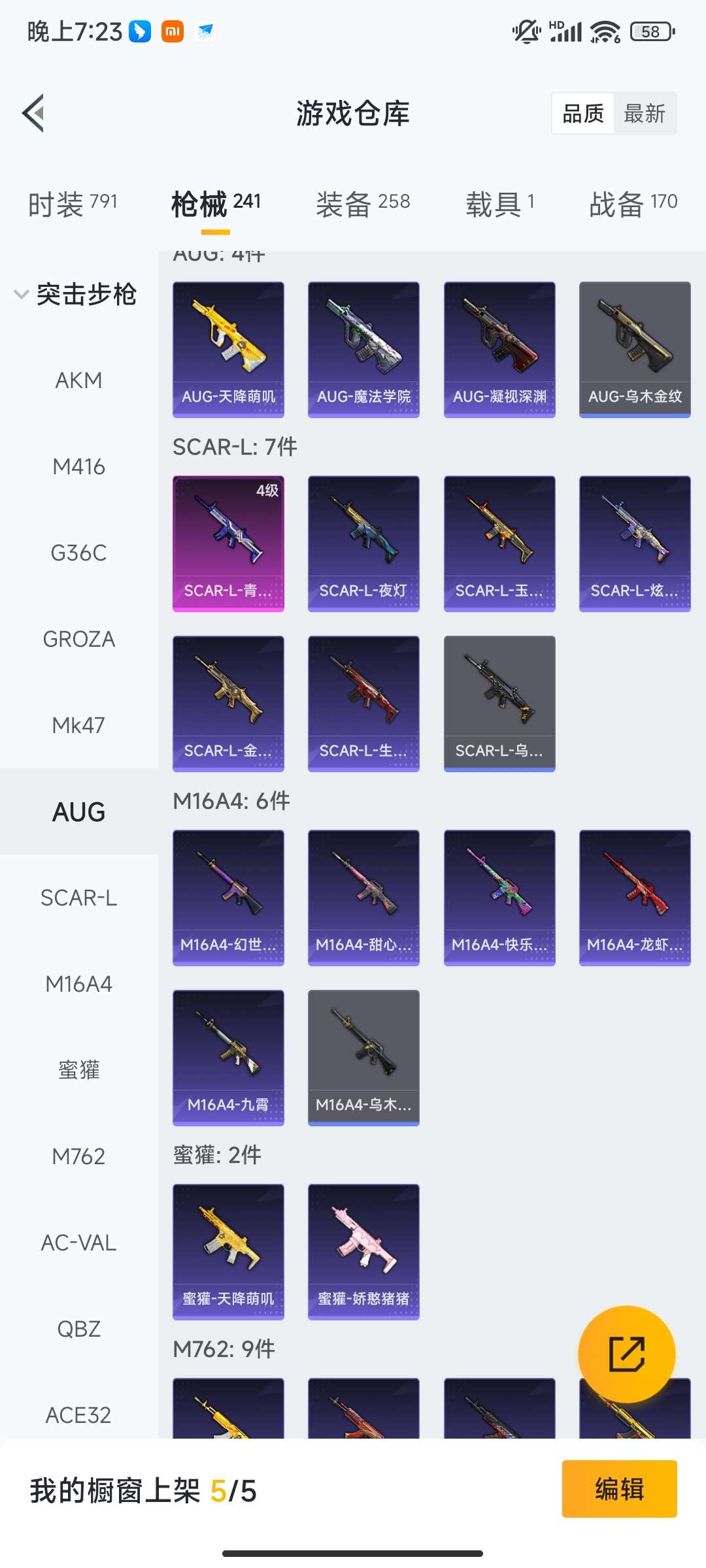View 蜜獾-娇憨猪猪 skin
Viewport: 706px width, 1568px height.
point(363,1251)
